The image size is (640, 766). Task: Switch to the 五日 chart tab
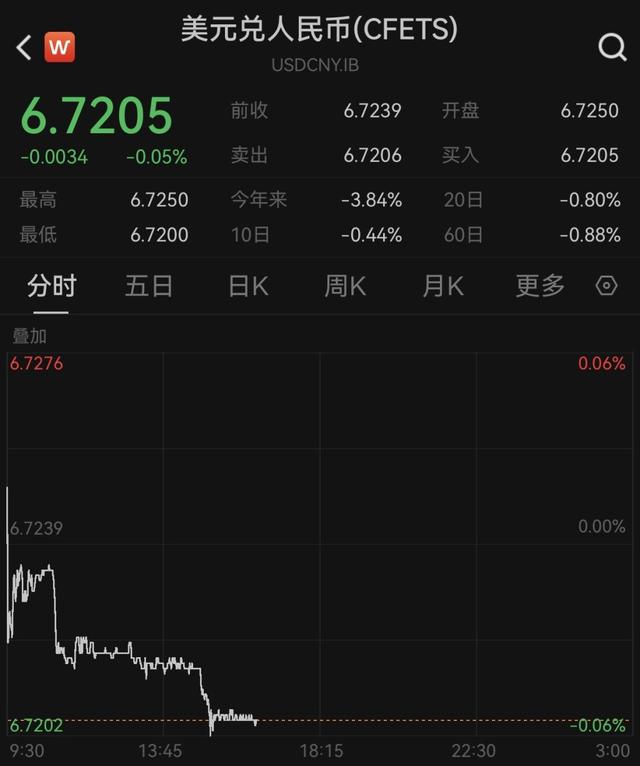click(x=149, y=286)
